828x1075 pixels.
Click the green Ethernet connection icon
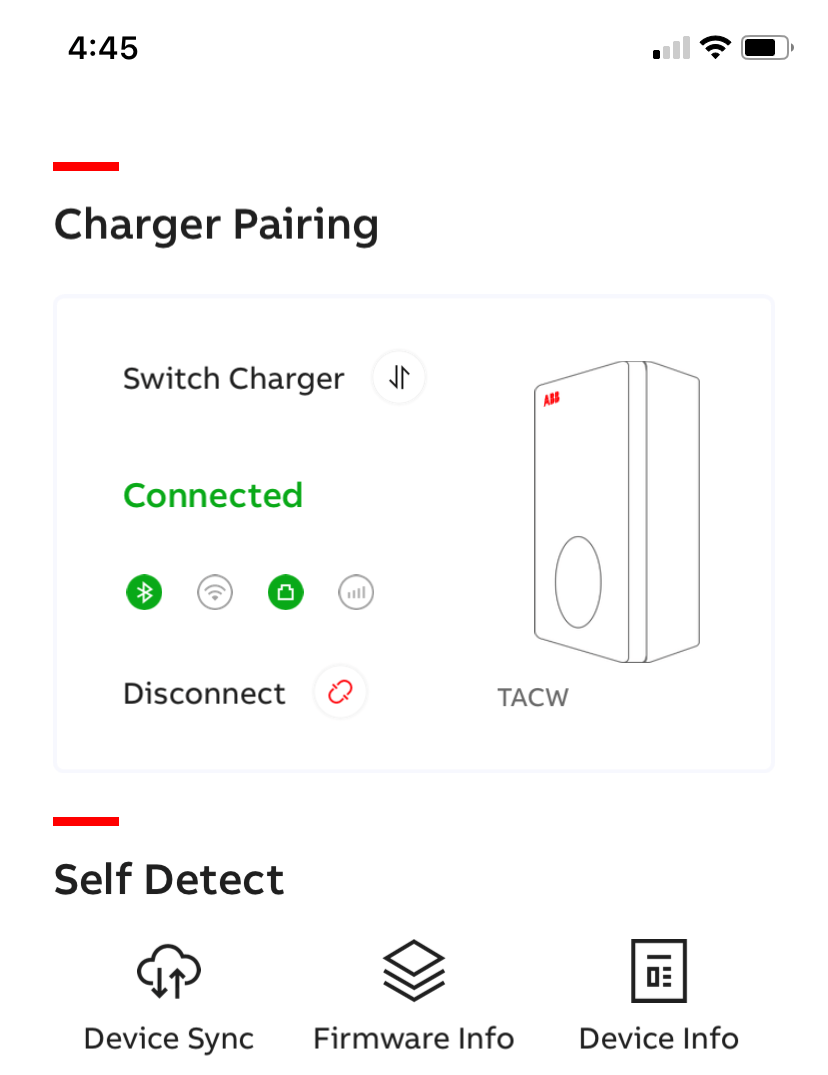285,592
